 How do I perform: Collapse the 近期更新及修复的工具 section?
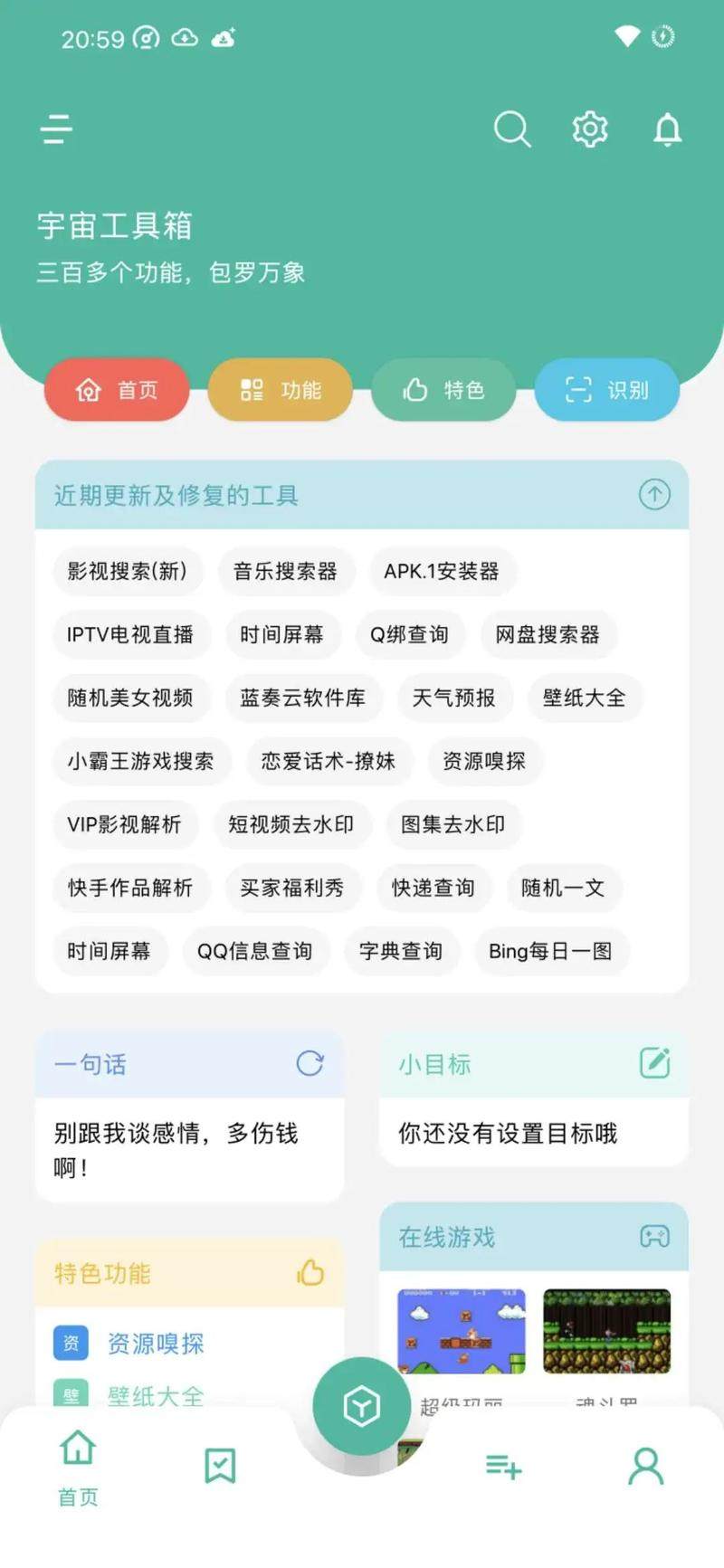click(x=654, y=494)
